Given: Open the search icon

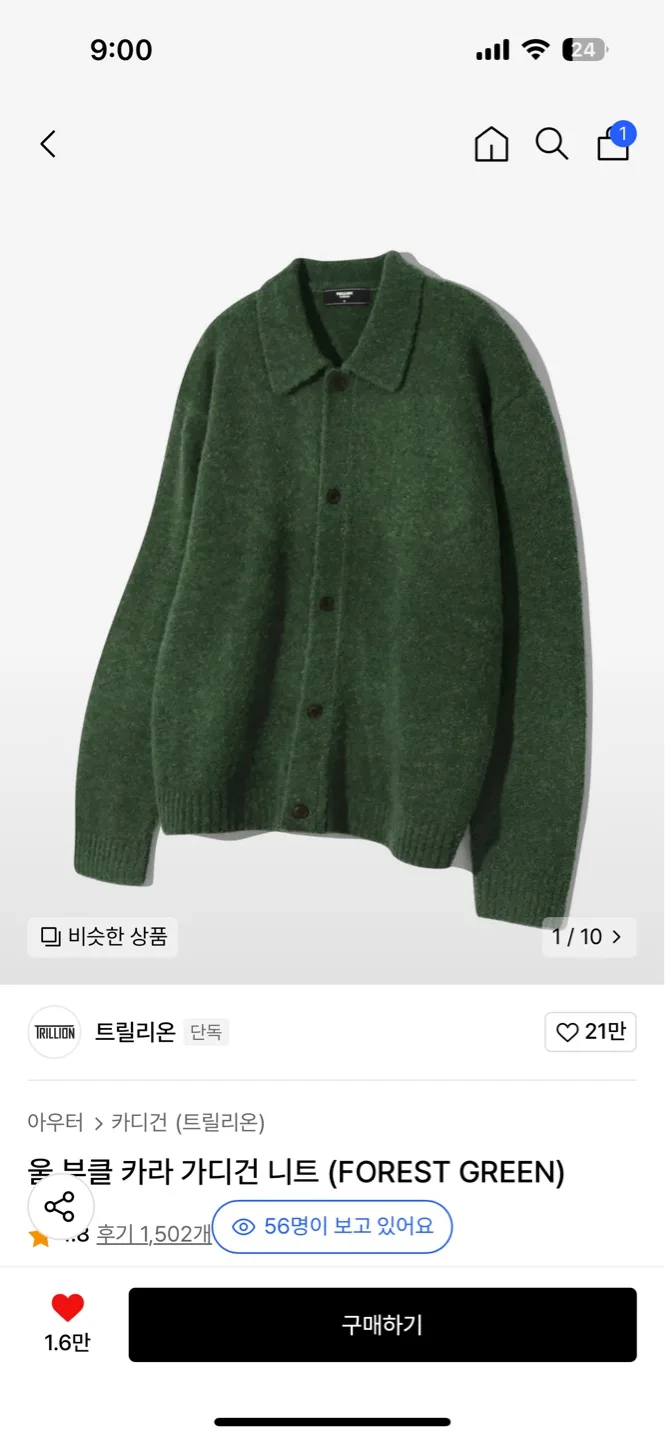Looking at the screenshot, I should pos(551,144).
